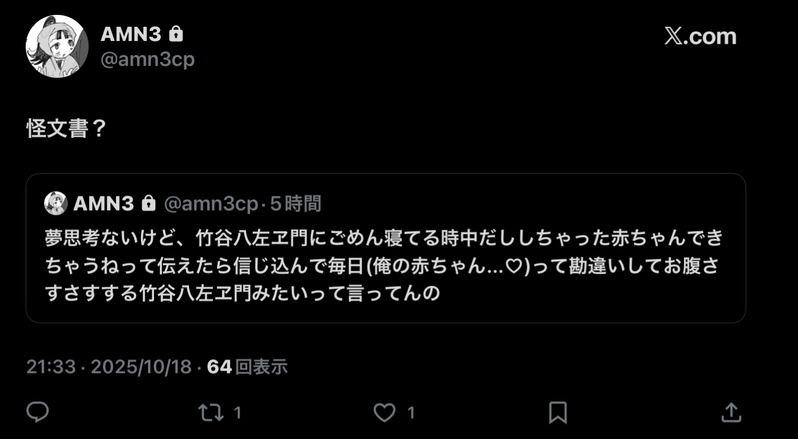Repost this post

tap(211, 412)
